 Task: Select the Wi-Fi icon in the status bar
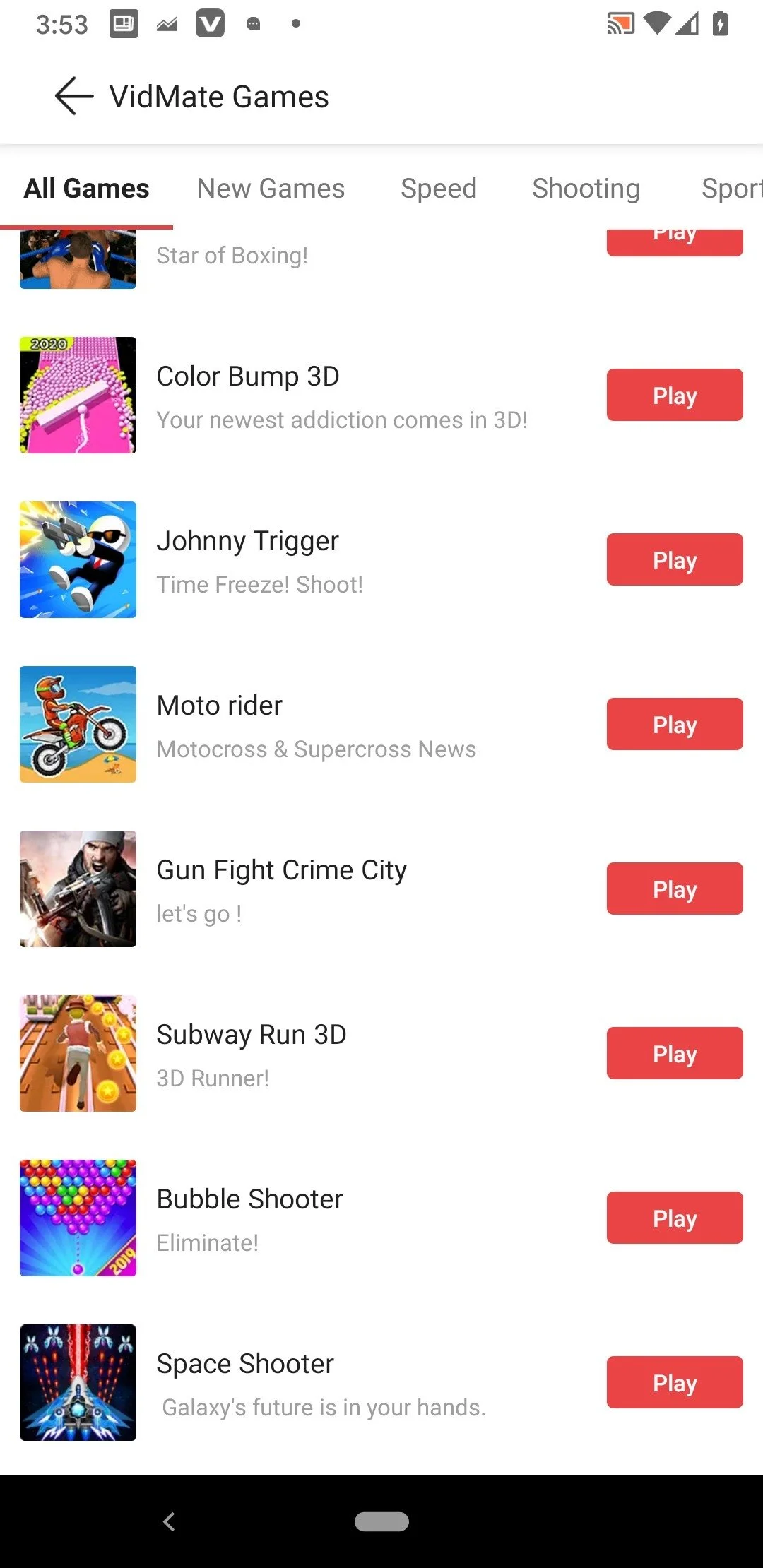pos(658,23)
